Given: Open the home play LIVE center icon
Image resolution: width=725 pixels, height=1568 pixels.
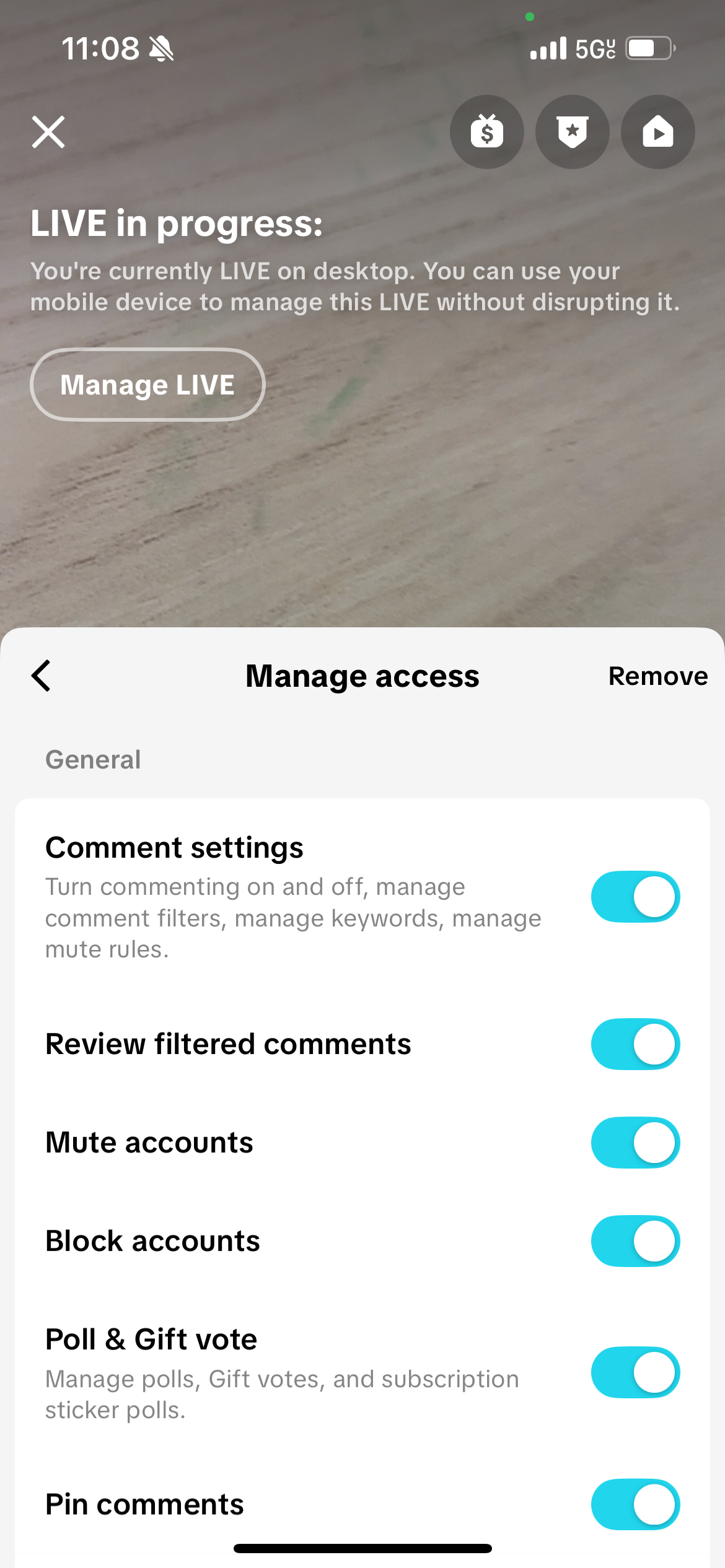Looking at the screenshot, I should tap(657, 132).
